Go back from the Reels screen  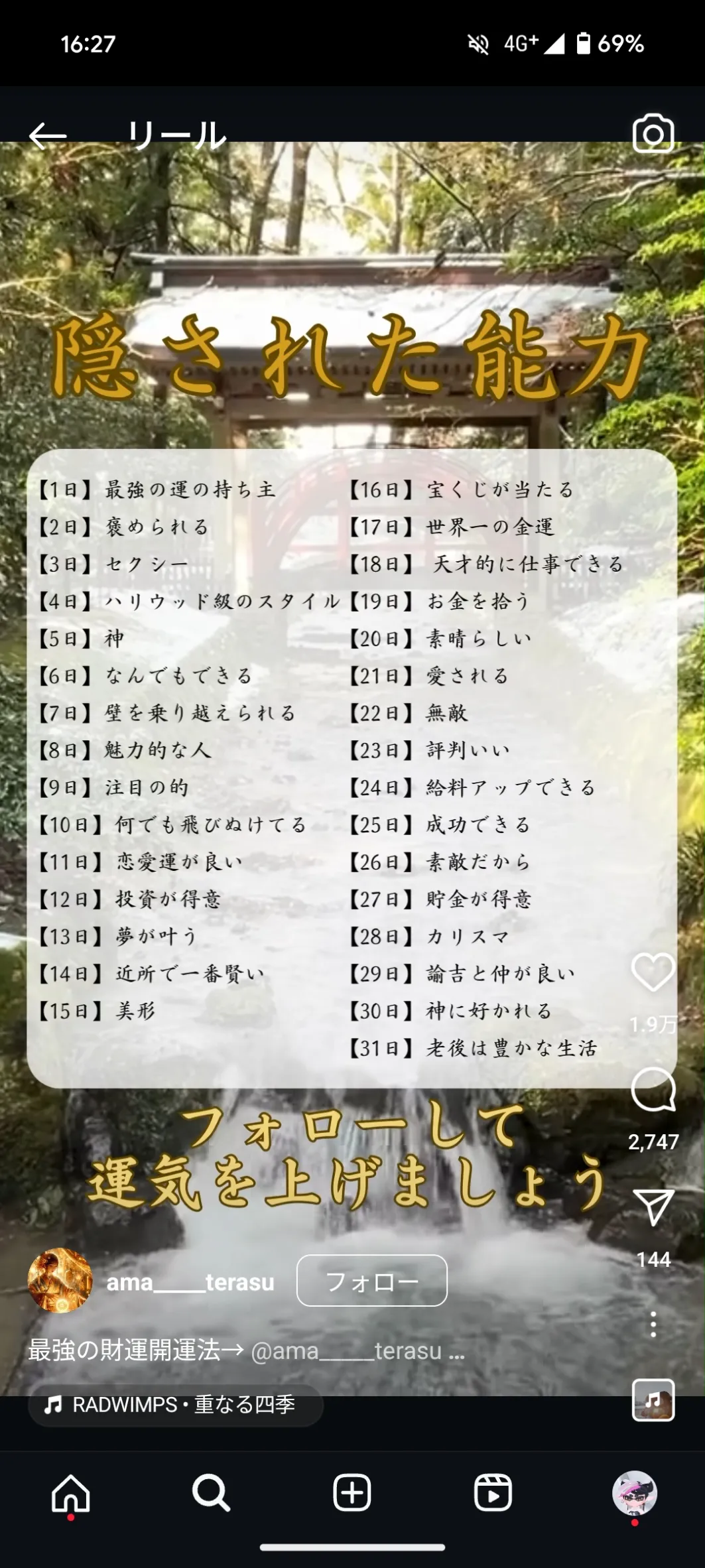[x=48, y=136]
